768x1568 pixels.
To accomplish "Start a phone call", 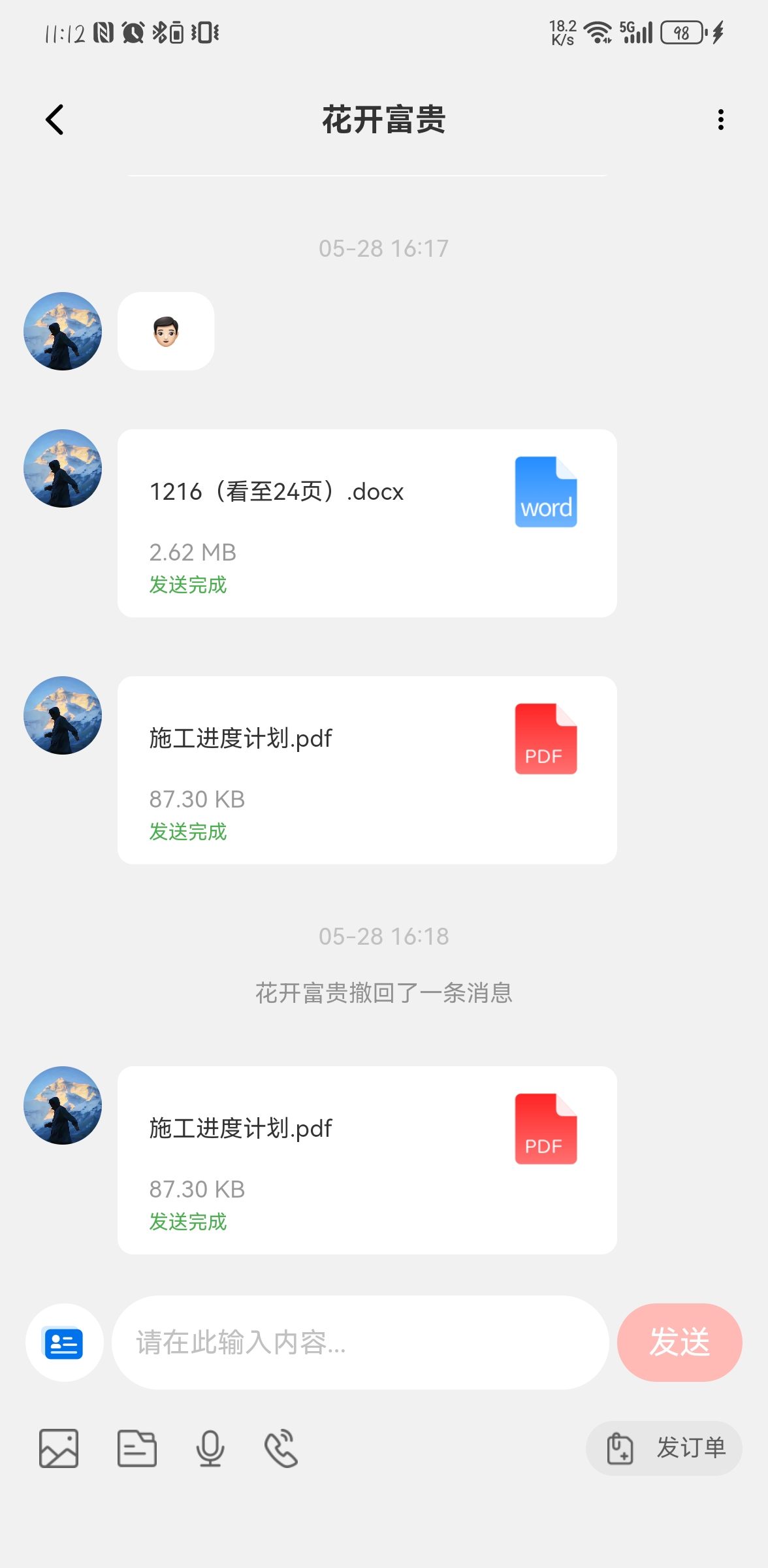I will tap(281, 1448).
